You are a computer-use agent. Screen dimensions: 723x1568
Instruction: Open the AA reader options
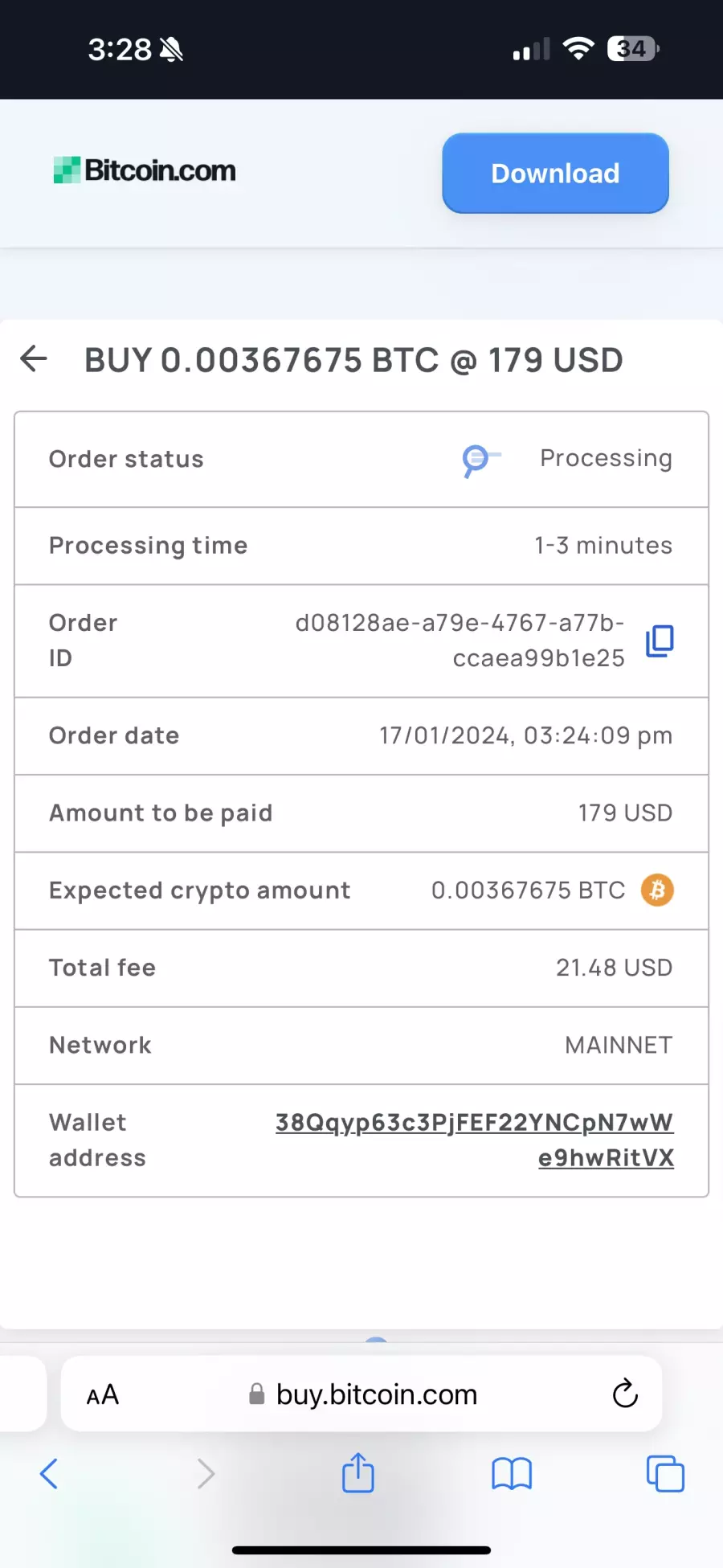[x=103, y=1394]
